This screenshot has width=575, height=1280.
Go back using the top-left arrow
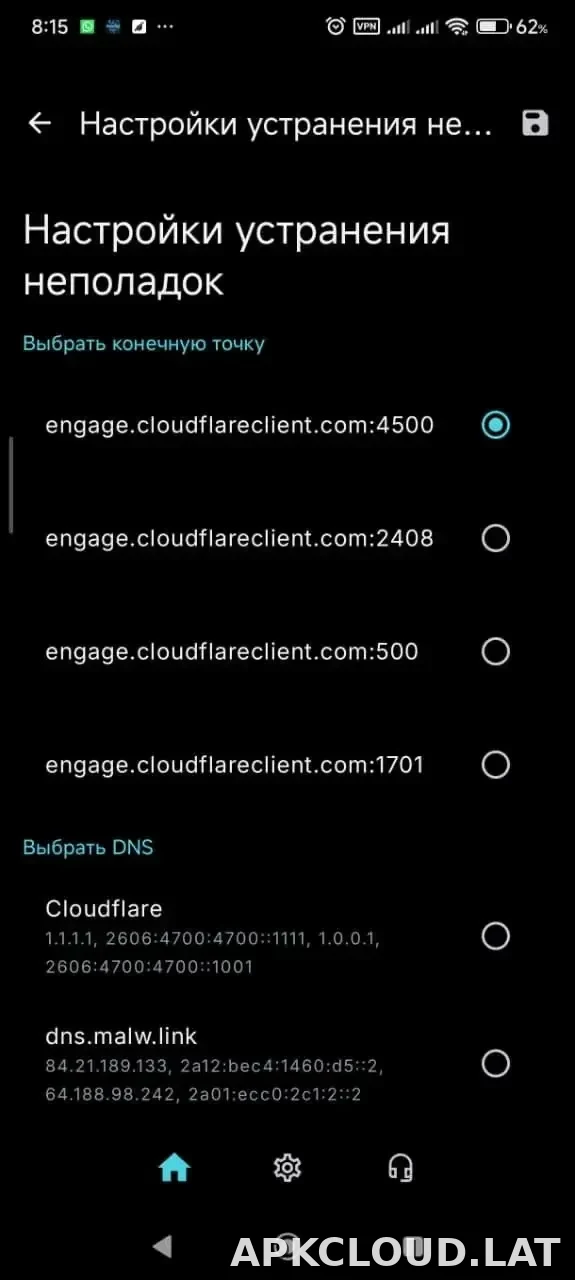39,124
